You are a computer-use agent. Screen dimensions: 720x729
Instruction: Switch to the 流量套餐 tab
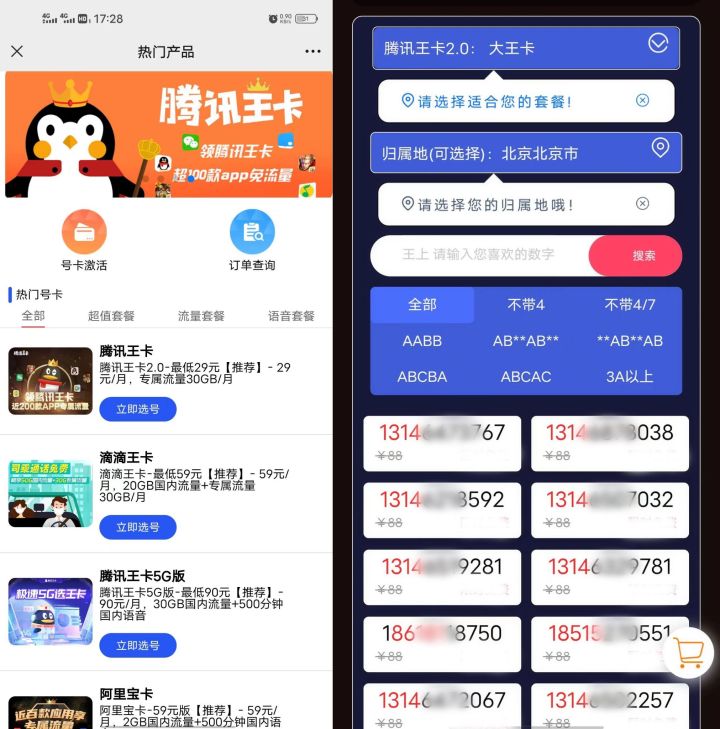coord(201,316)
